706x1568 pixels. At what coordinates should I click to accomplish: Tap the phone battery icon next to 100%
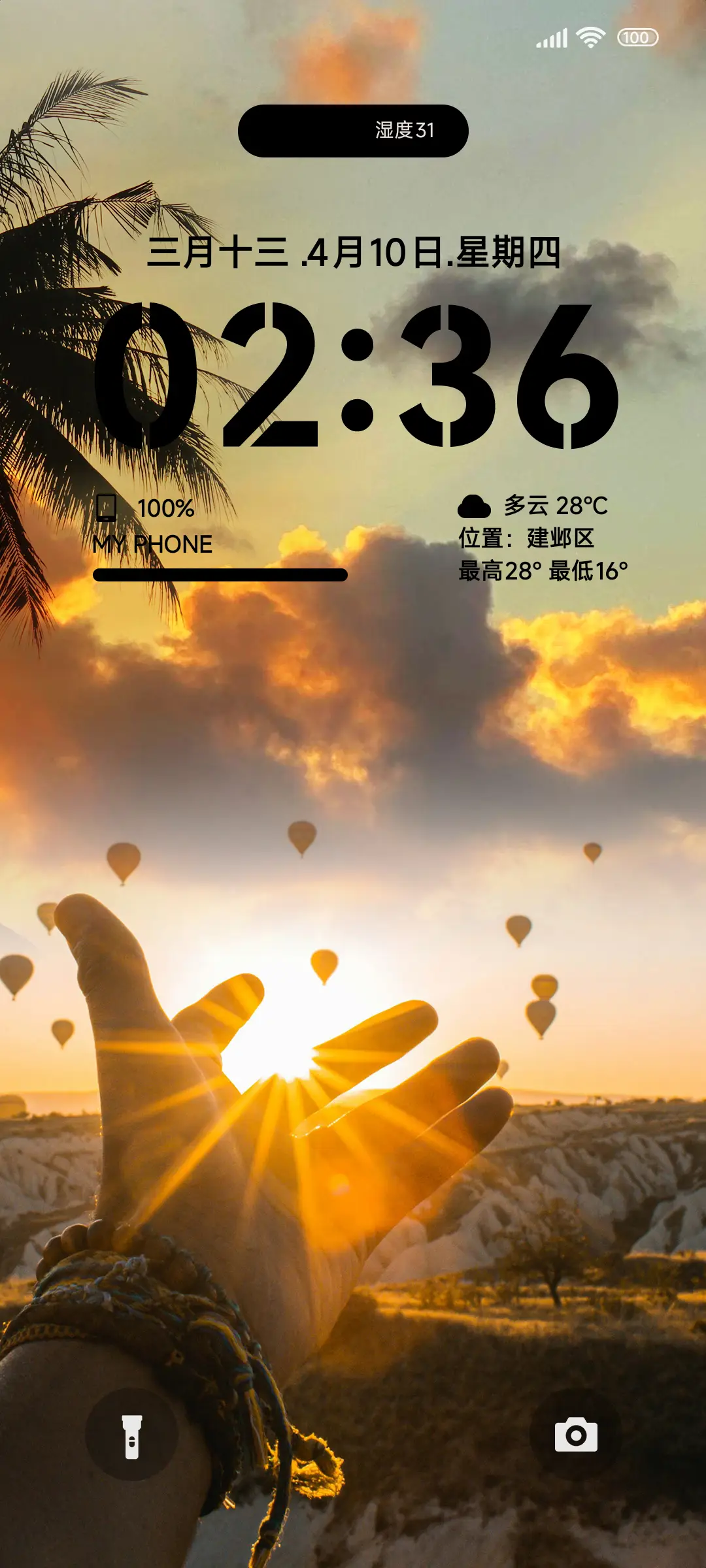pos(108,506)
